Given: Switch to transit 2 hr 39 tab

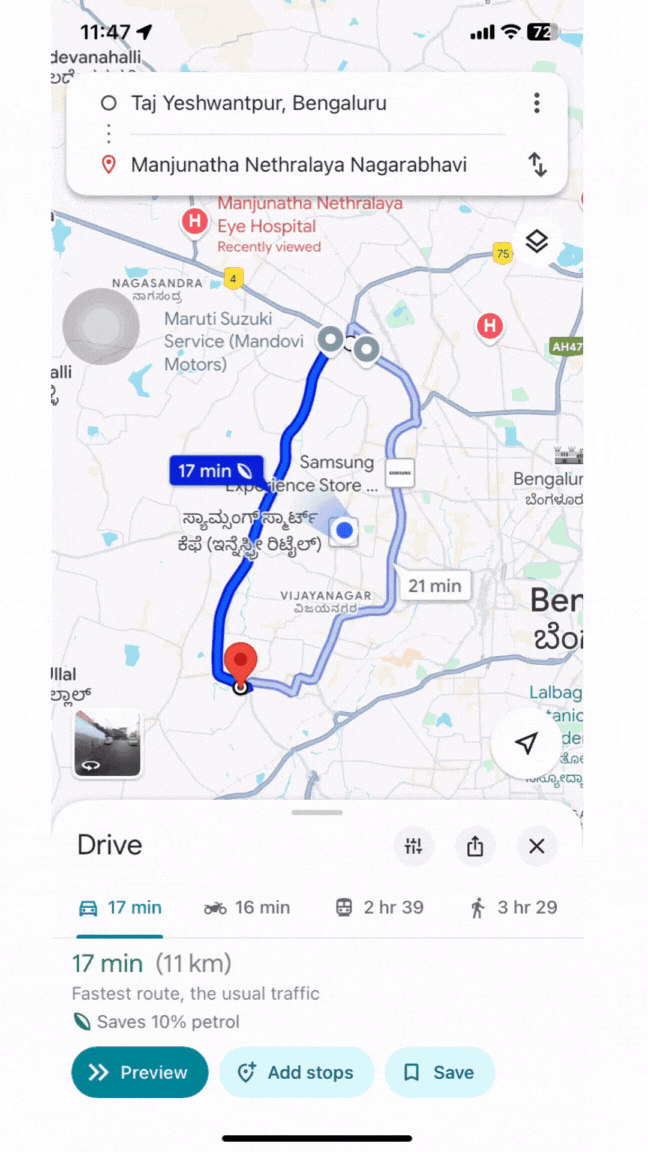Looking at the screenshot, I should [379, 908].
